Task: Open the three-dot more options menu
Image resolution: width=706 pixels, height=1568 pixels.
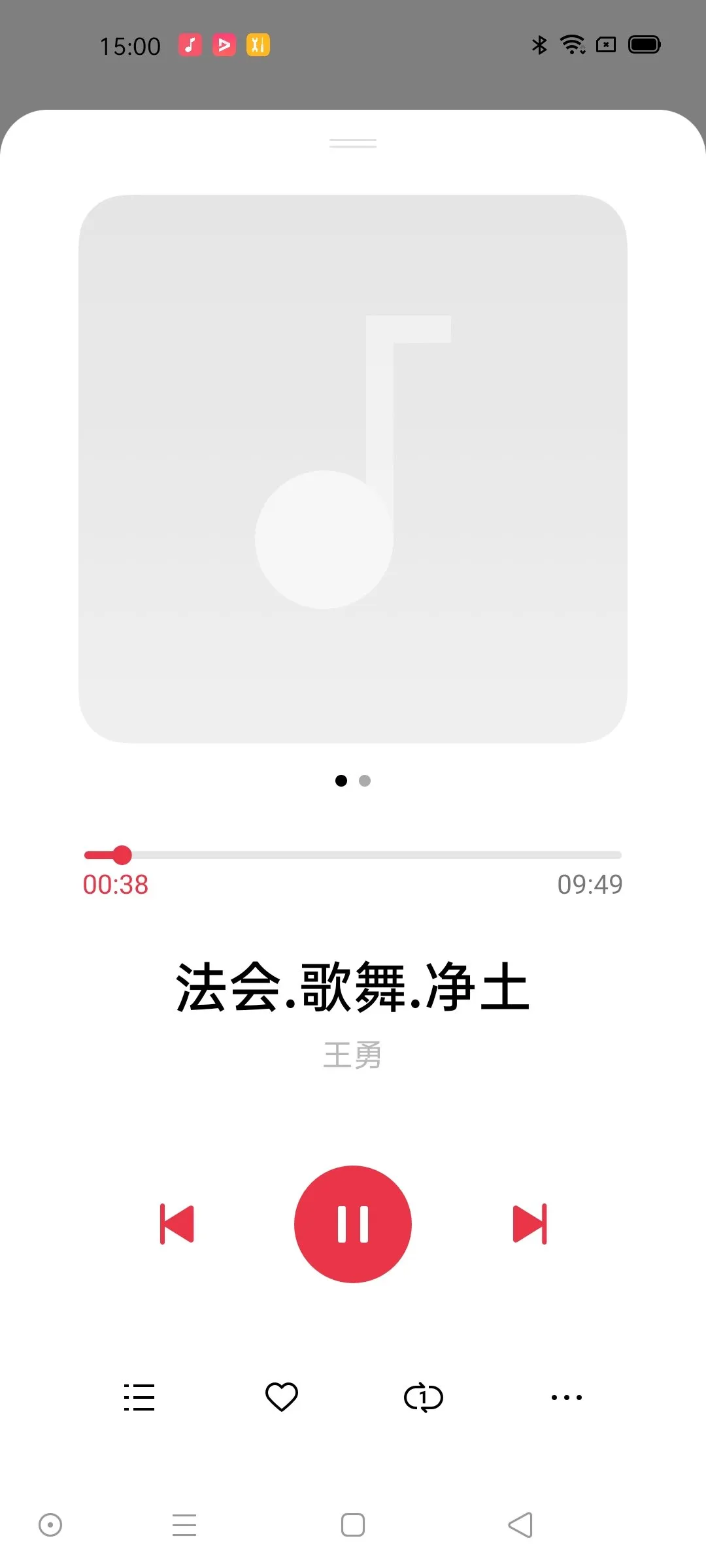Action: 567,1397
